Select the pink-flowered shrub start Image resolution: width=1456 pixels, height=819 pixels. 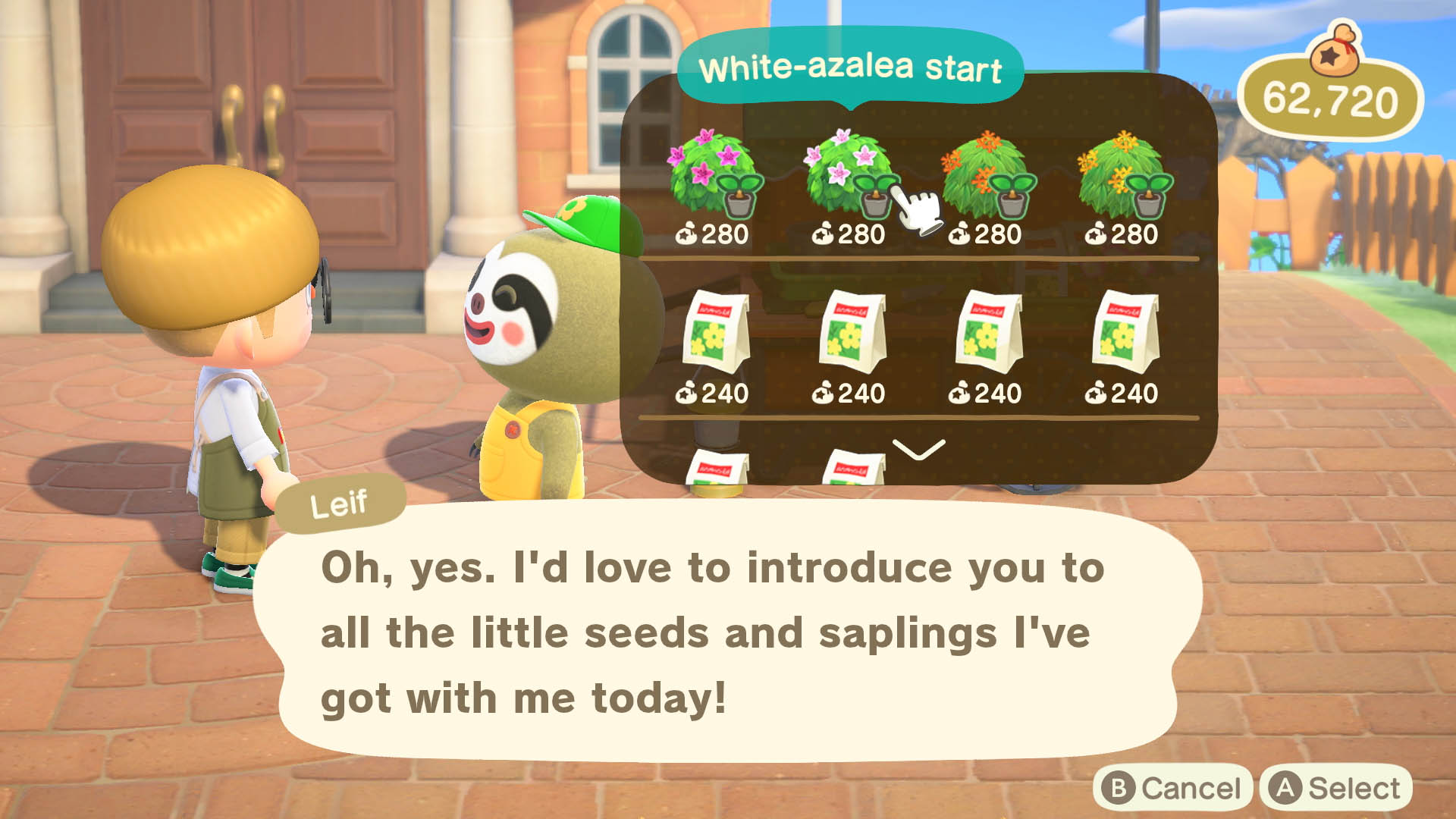pyautogui.click(x=713, y=176)
